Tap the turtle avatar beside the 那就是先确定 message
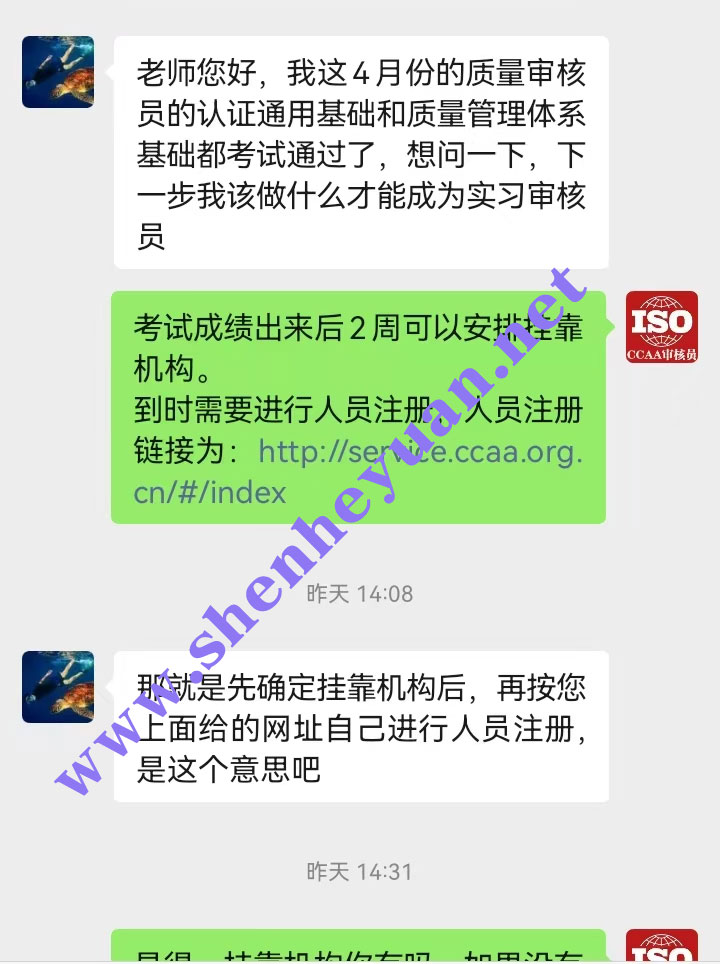Screen dimensions: 720x964 coord(58,687)
